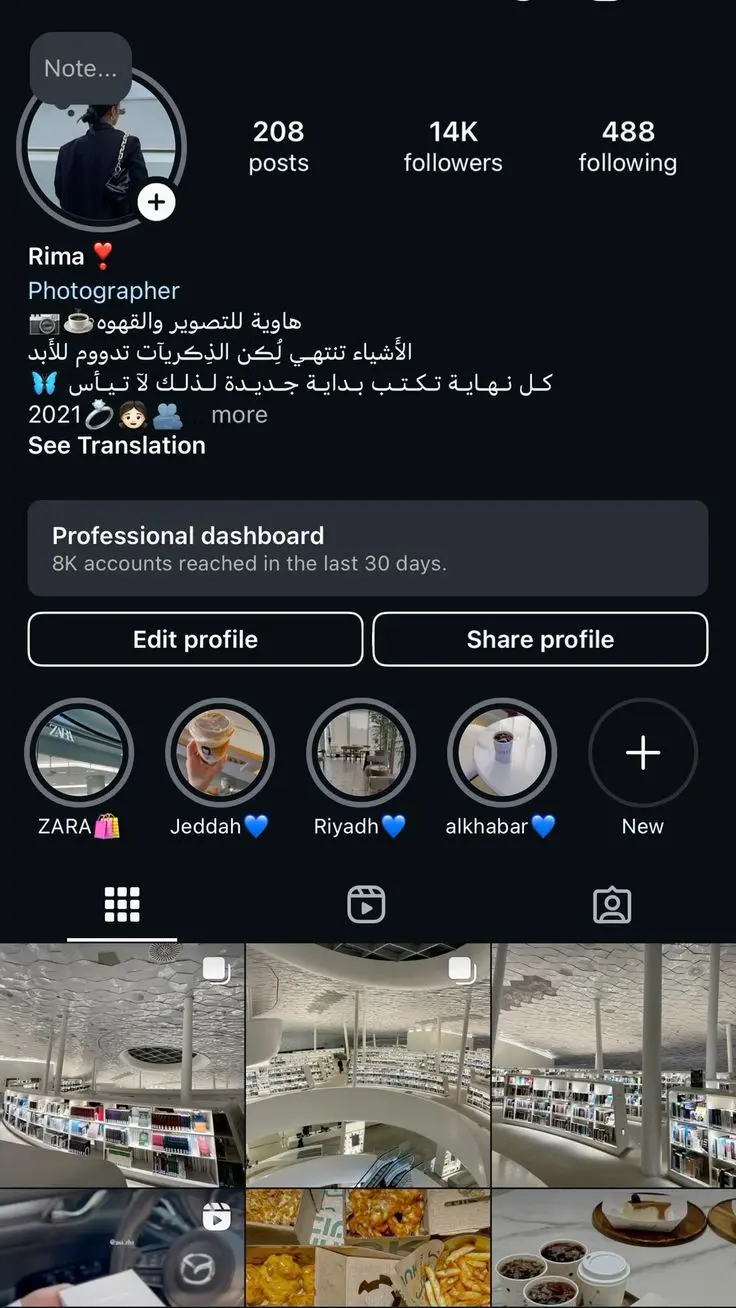This screenshot has height=1308, width=736.
Task: Create a New story highlight
Action: [643, 753]
